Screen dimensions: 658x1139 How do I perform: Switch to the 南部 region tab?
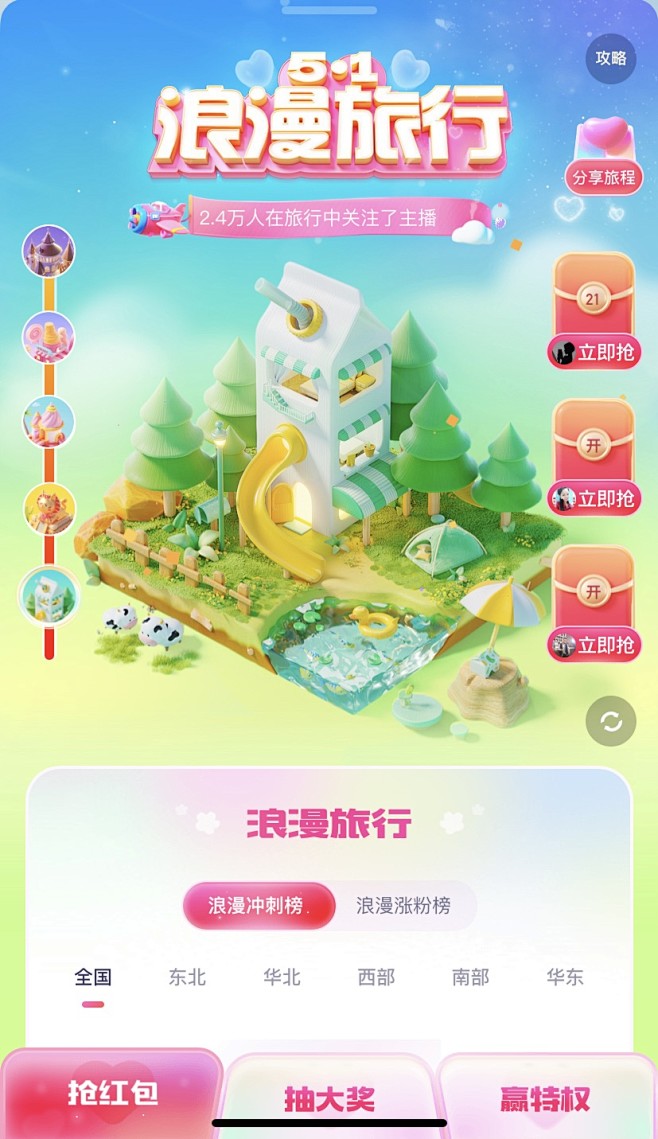point(470,977)
